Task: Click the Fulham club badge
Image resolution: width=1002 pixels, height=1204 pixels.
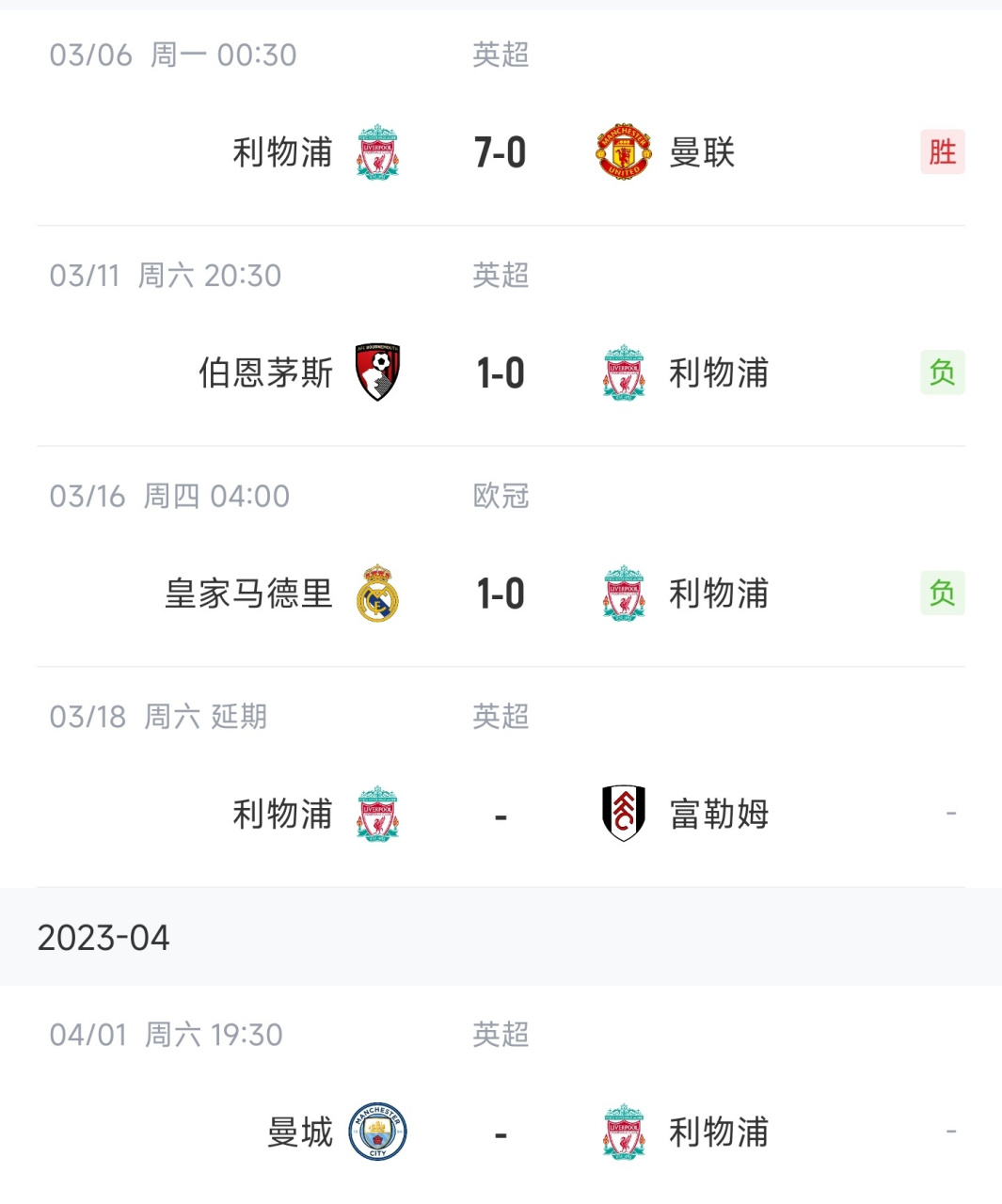Action: tap(621, 815)
